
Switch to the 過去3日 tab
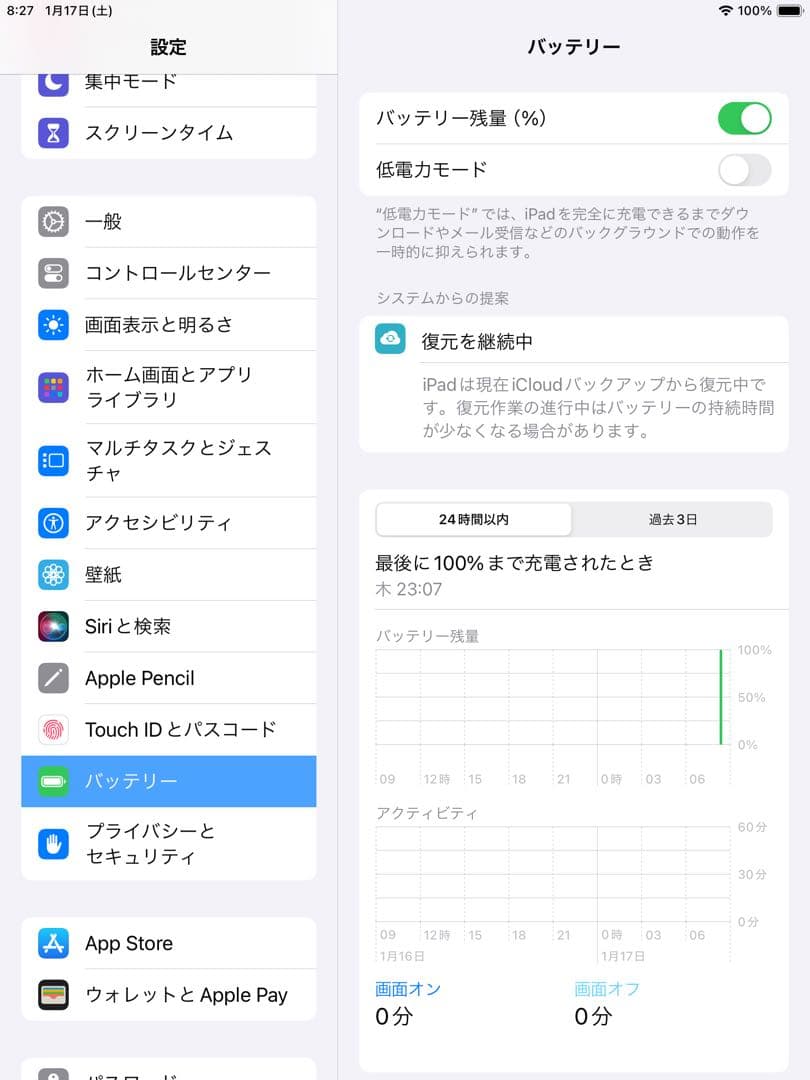670,519
